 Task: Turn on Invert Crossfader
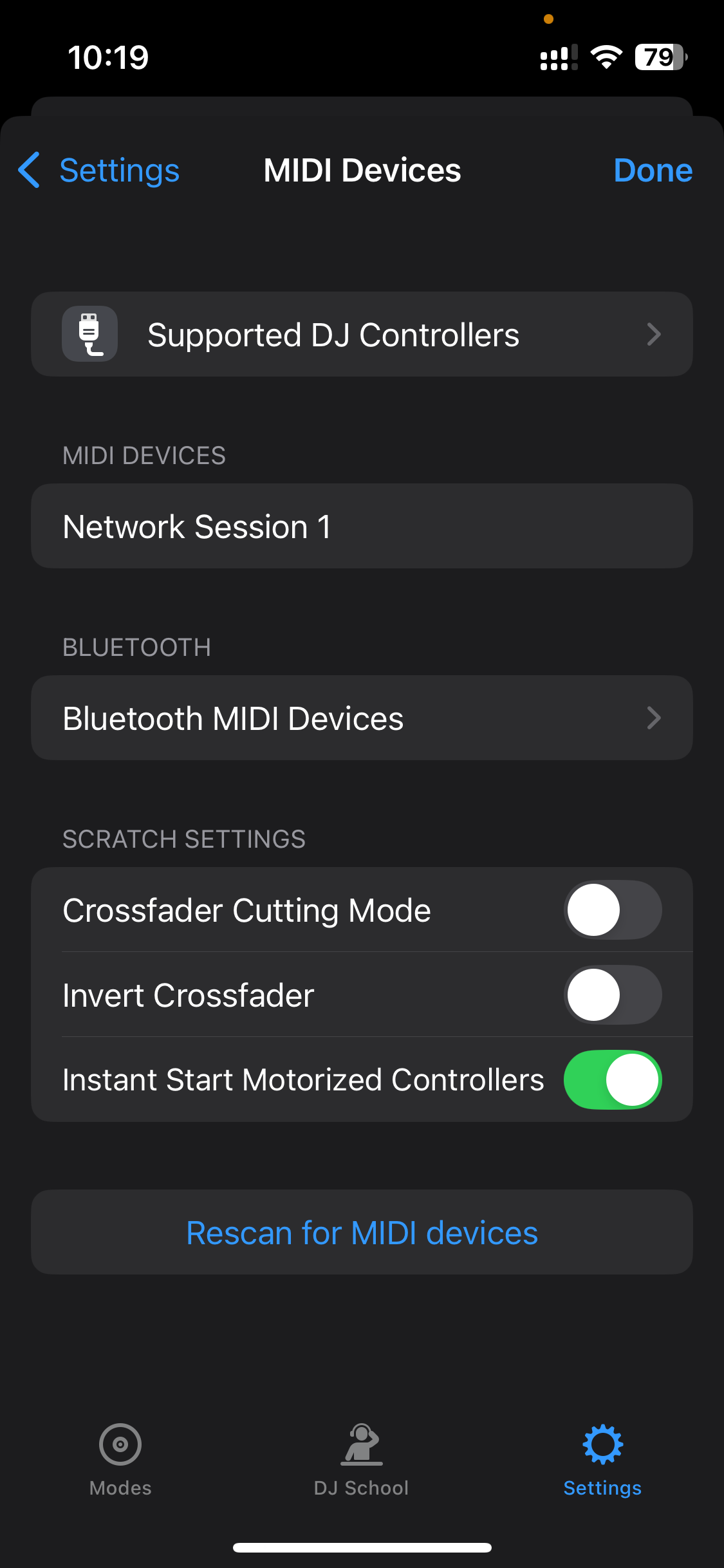(x=611, y=995)
